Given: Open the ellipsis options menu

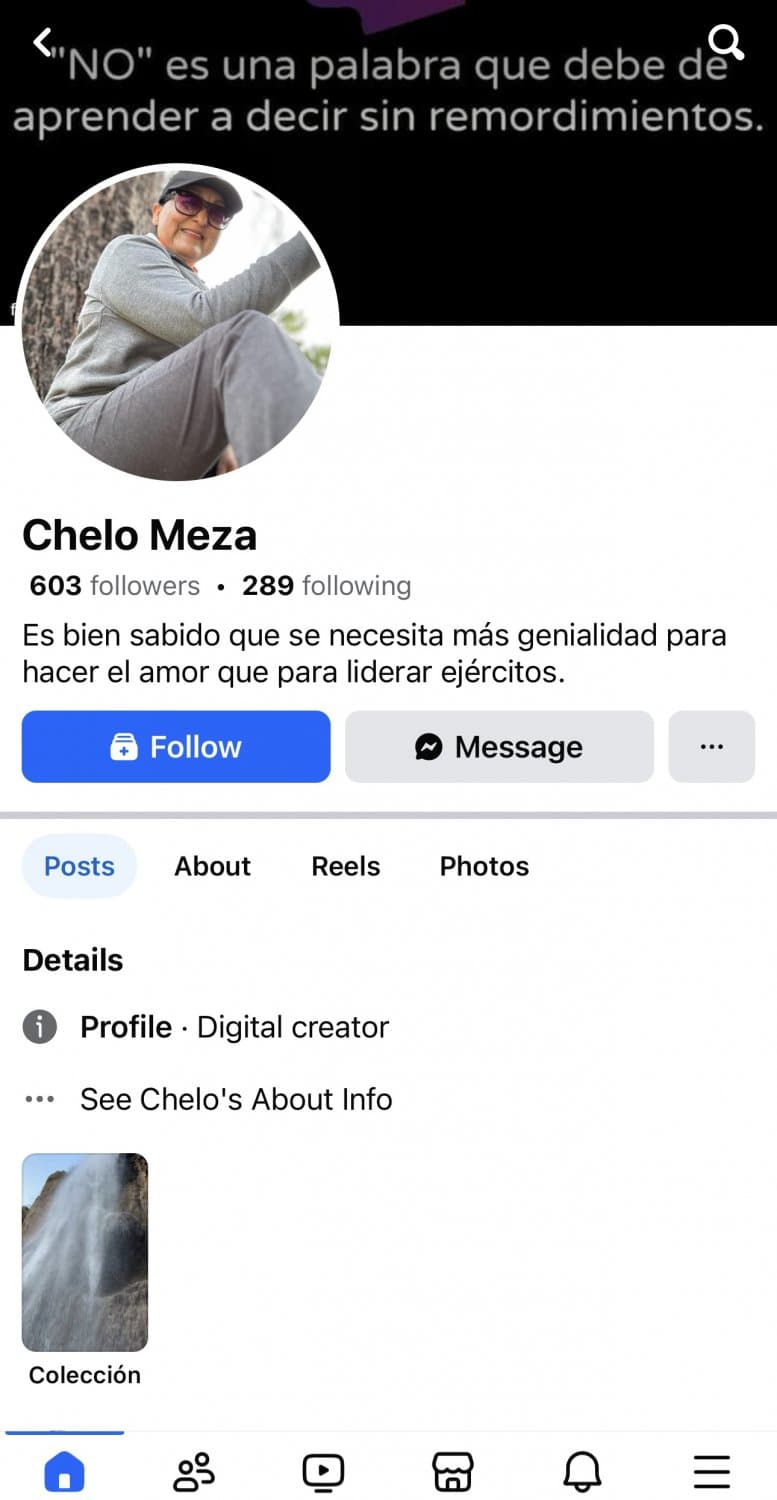Looking at the screenshot, I should click(712, 746).
